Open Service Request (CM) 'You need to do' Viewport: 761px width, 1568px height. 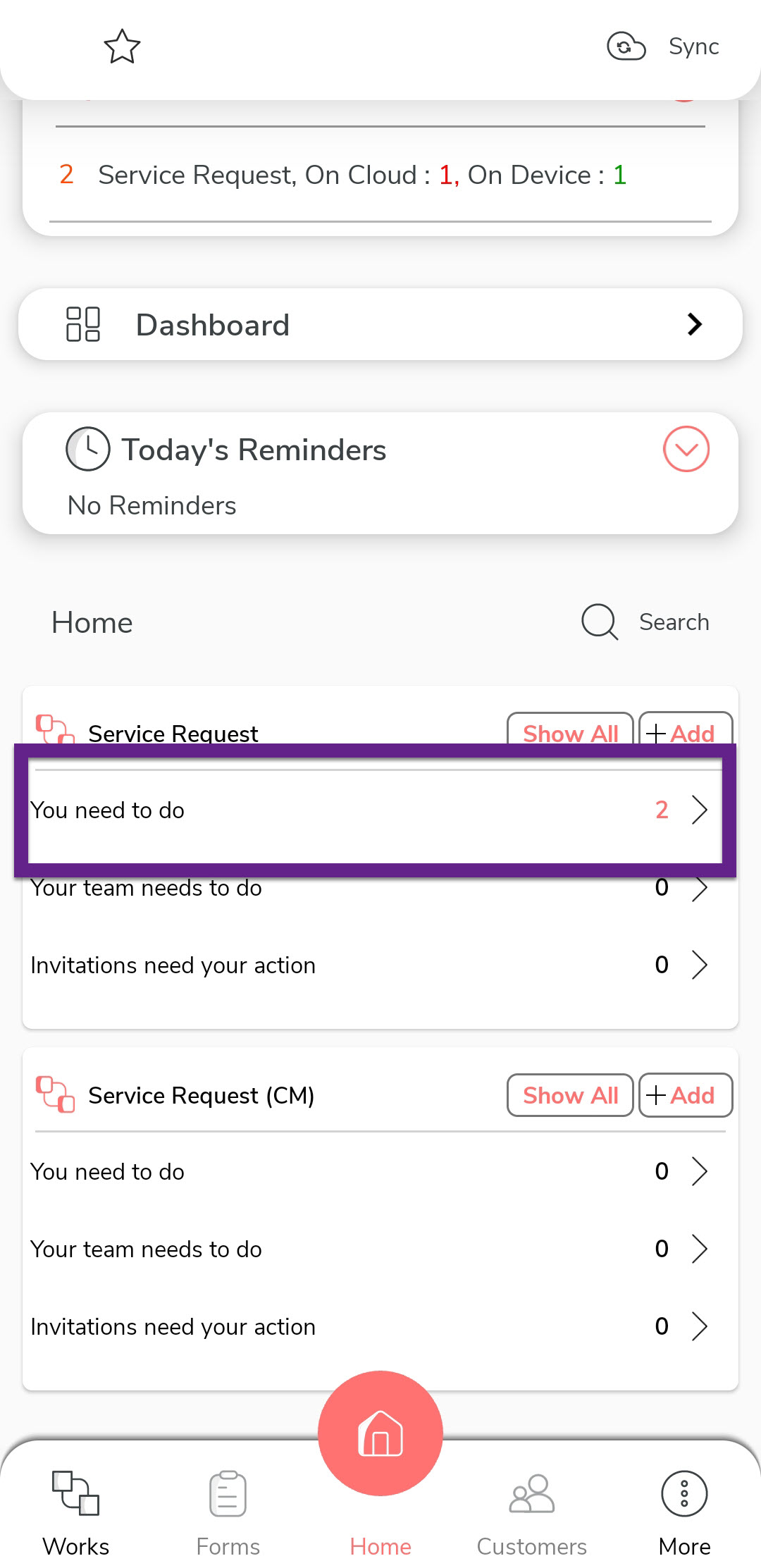coord(375,1172)
